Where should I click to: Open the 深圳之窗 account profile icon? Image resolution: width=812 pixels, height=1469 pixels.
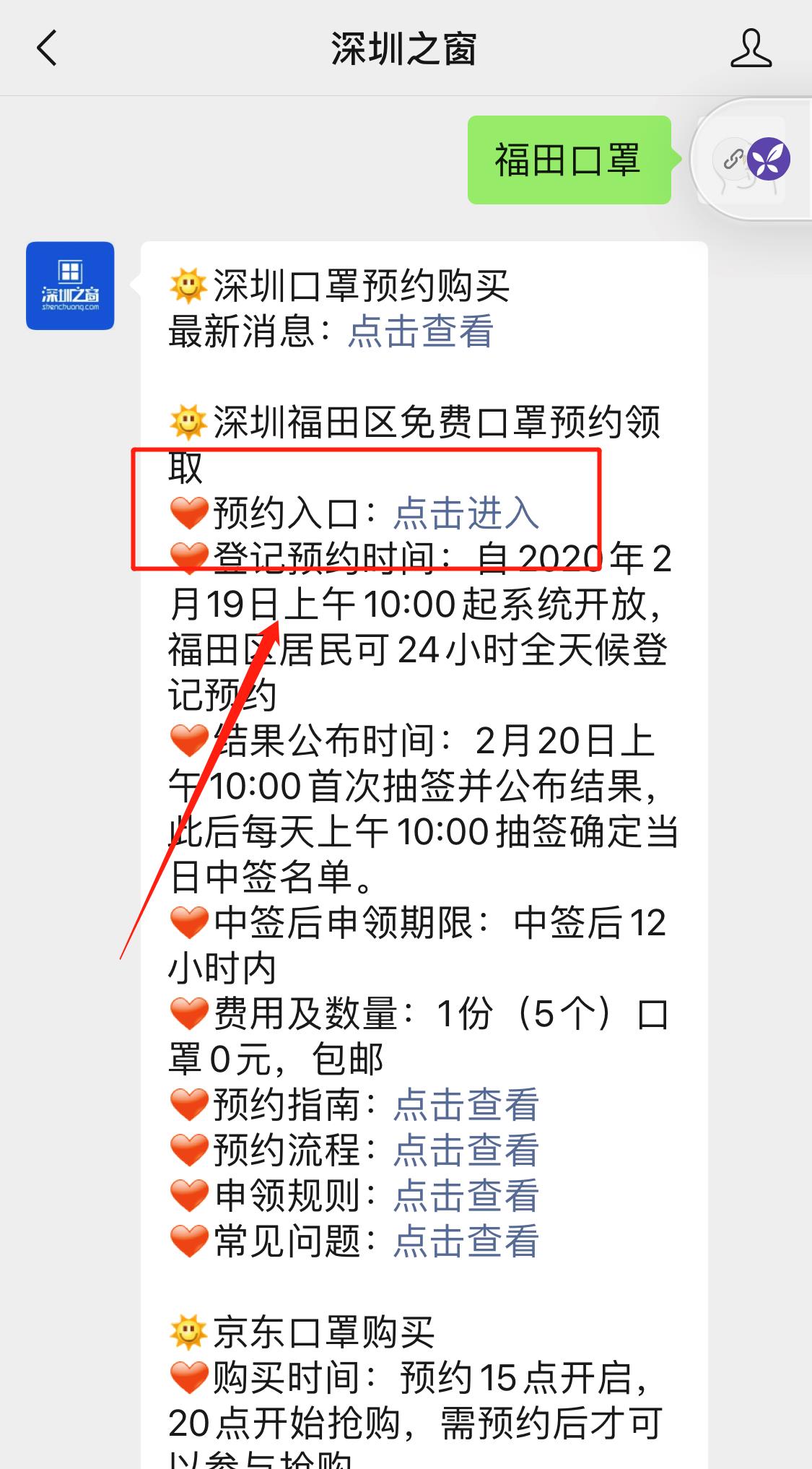click(751, 49)
